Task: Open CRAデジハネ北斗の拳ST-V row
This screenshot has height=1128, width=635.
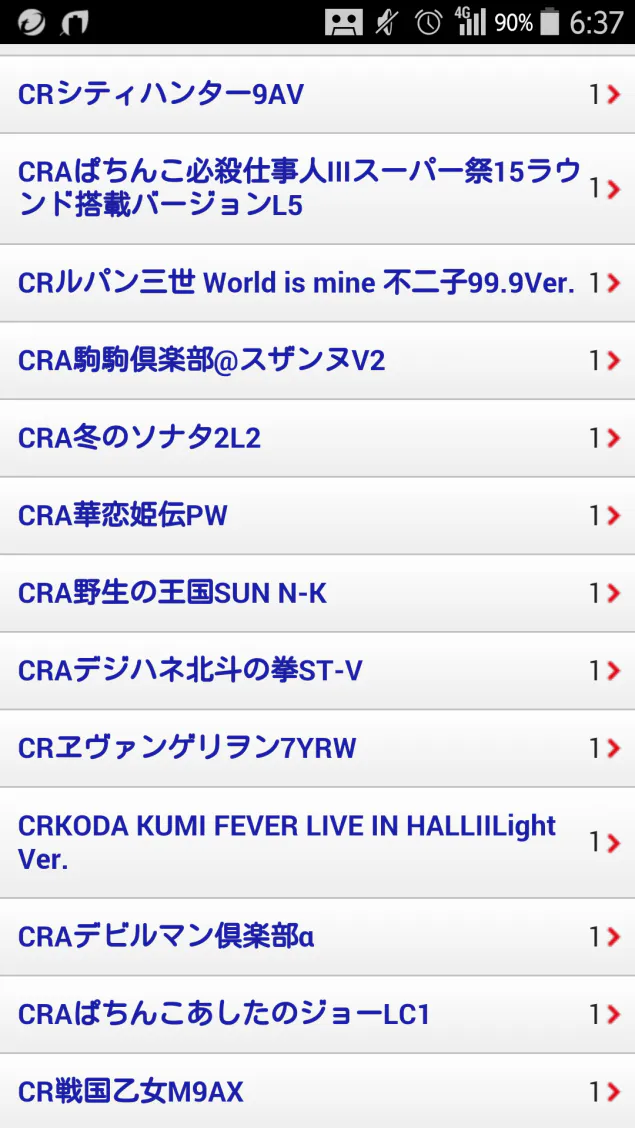Action: click(317, 671)
